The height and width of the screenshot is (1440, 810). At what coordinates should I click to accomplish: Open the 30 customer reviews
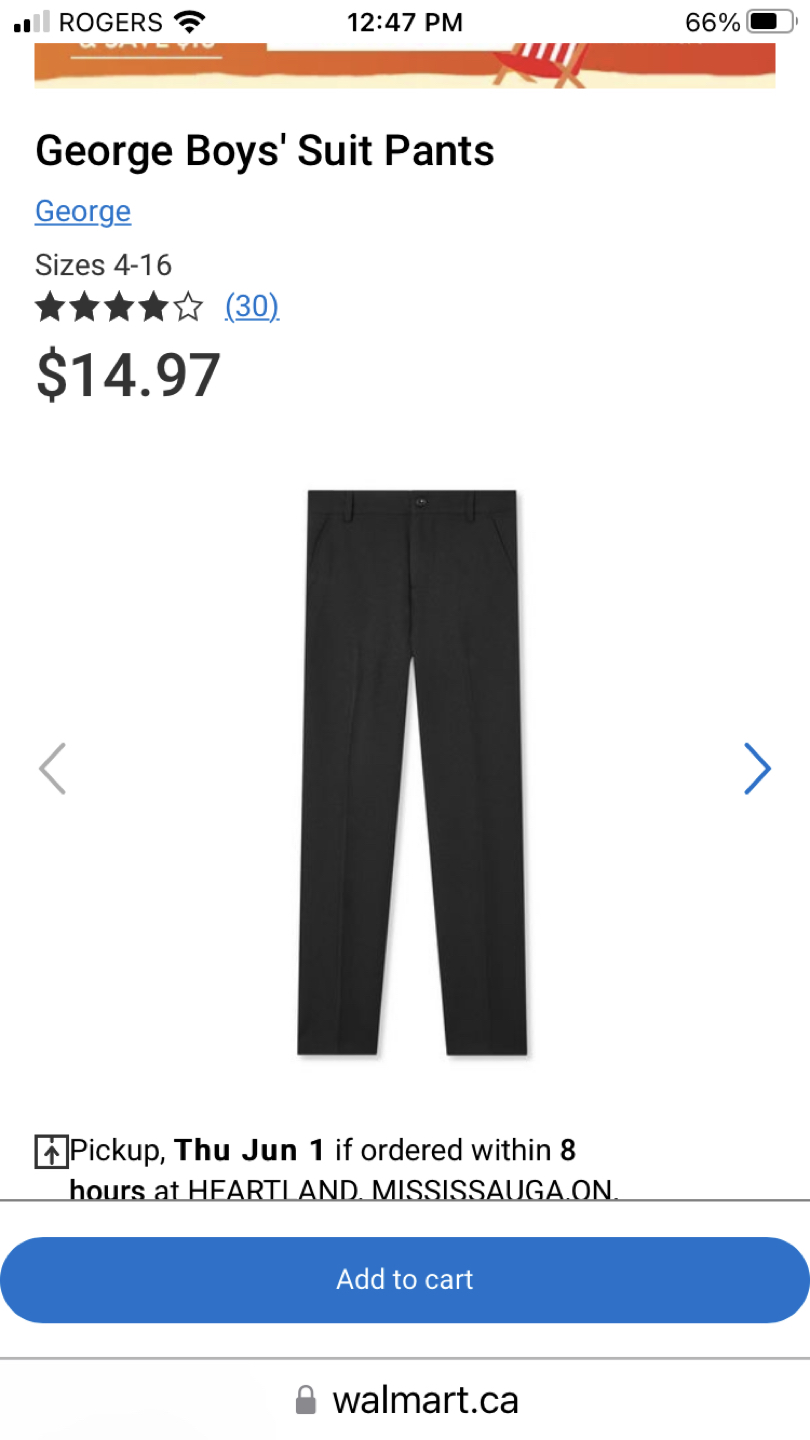click(x=252, y=306)
